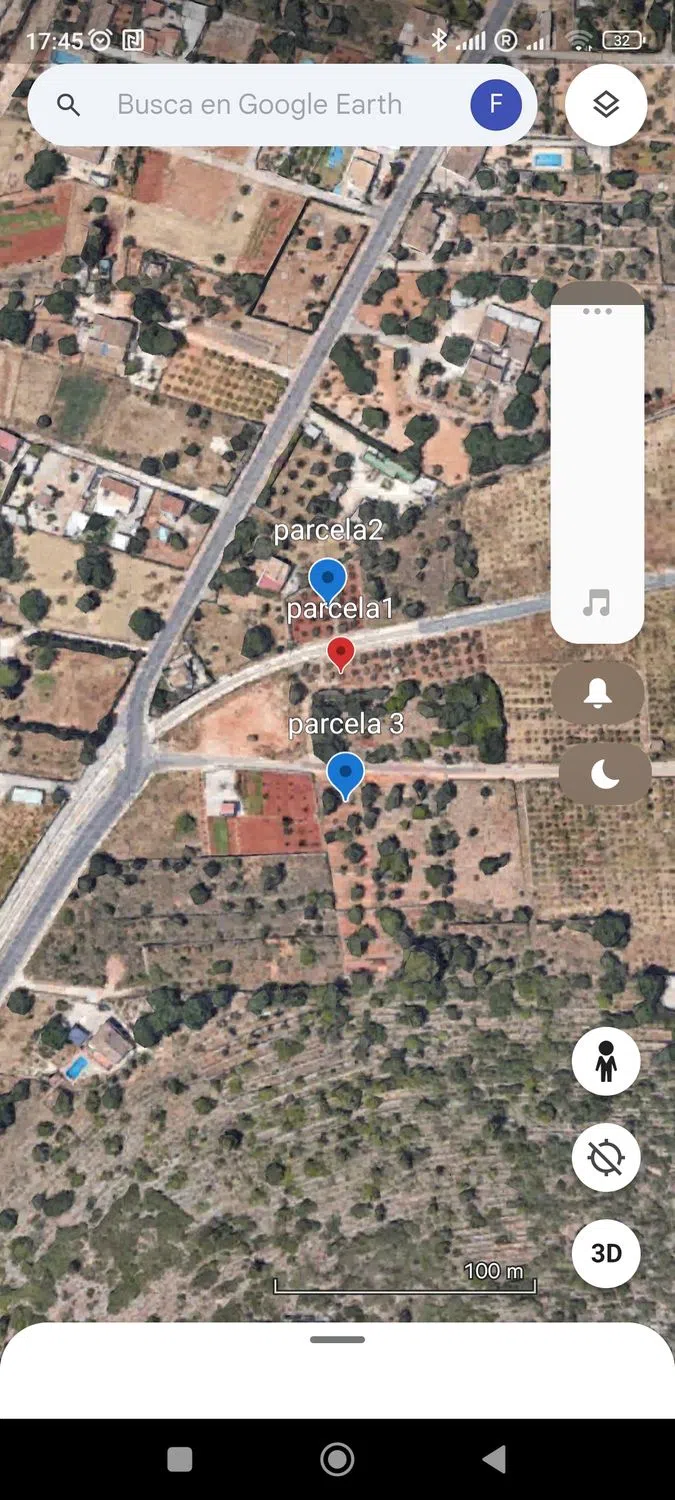Screen dimensions: 675x1500
Task: Switch the map to 3D view
Action: point(606,1253)
